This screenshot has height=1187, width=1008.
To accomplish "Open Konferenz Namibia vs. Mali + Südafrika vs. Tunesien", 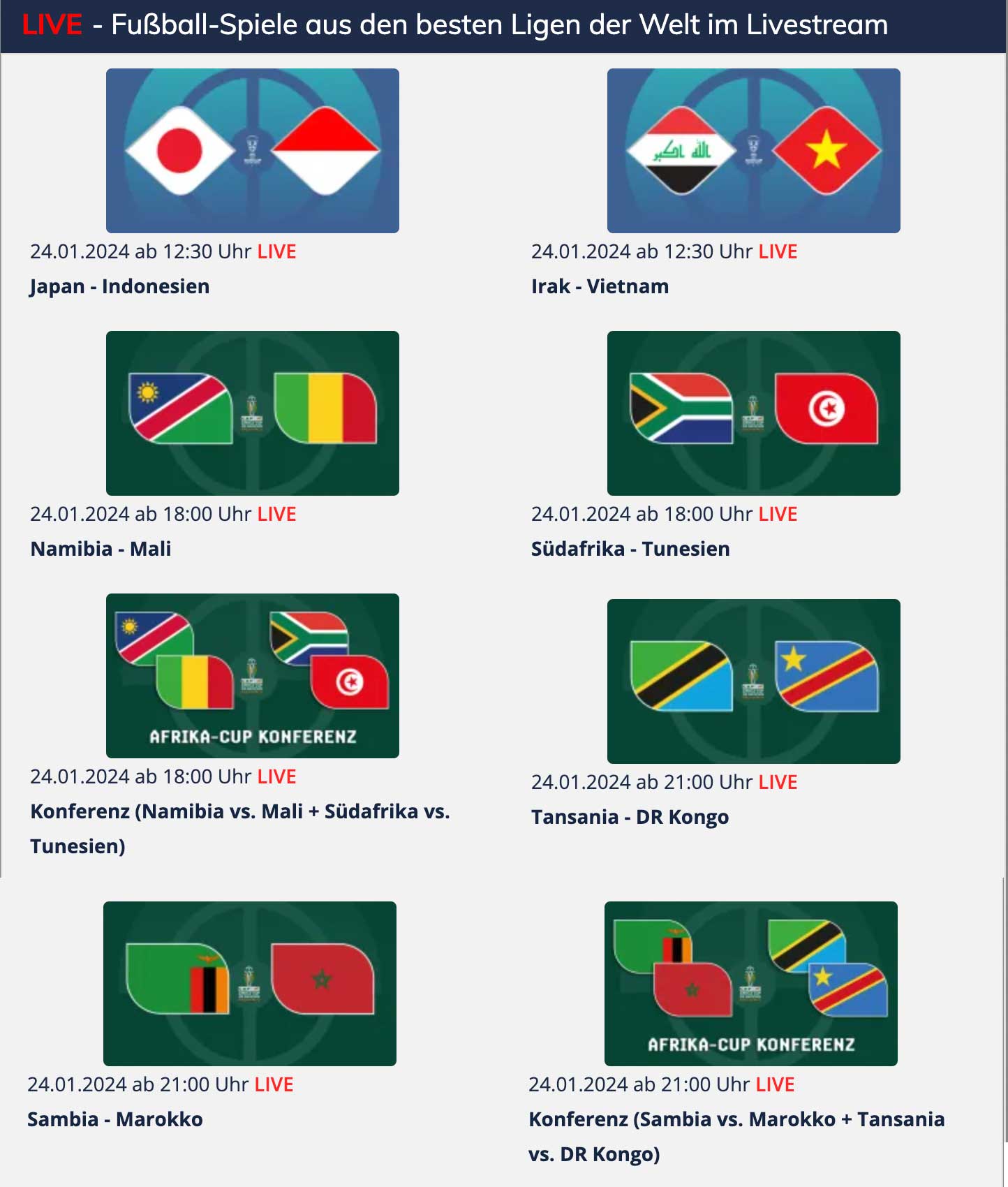I will click(x=252, y=676).
